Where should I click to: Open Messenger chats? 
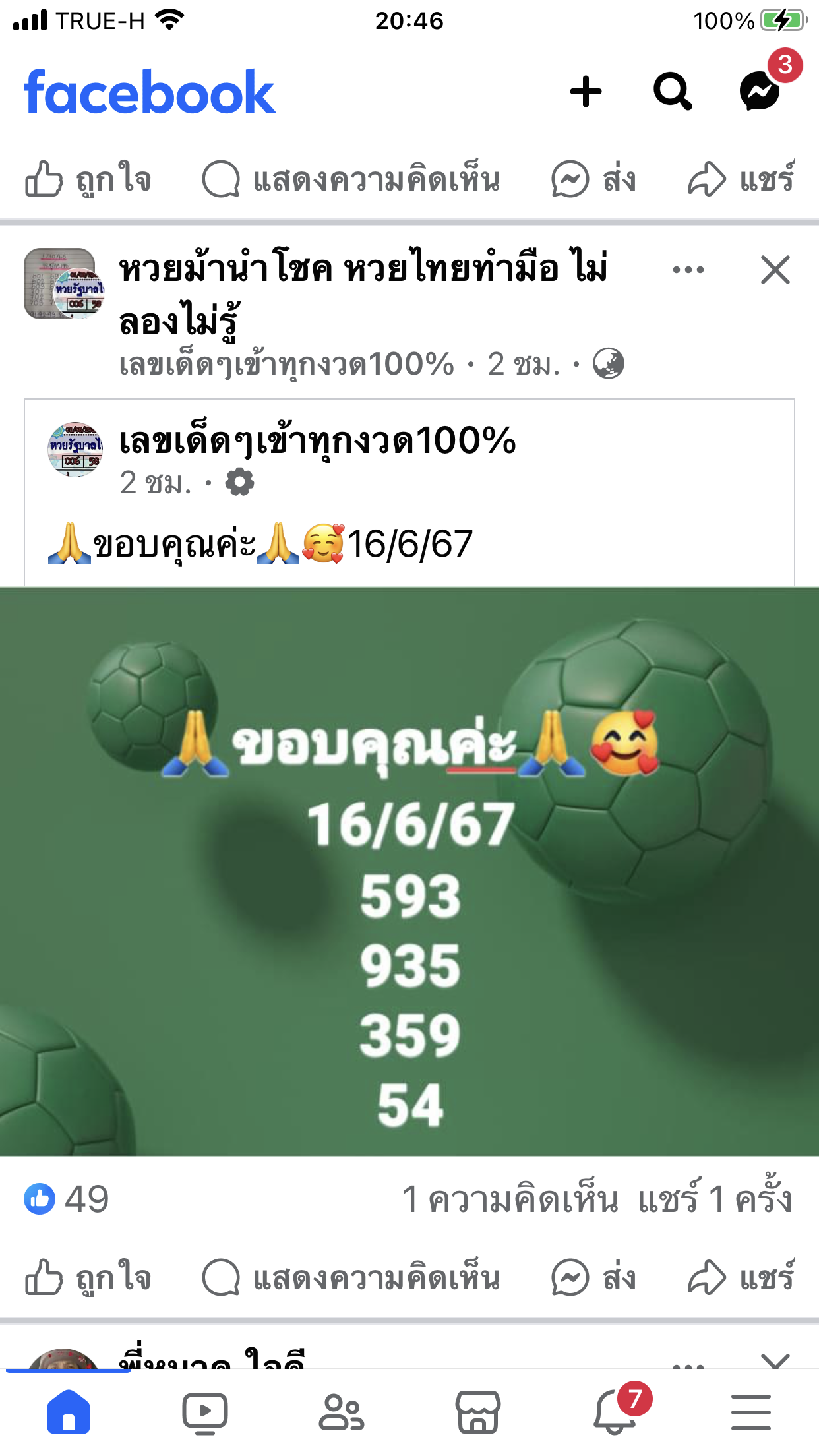[x=760, y=92]
